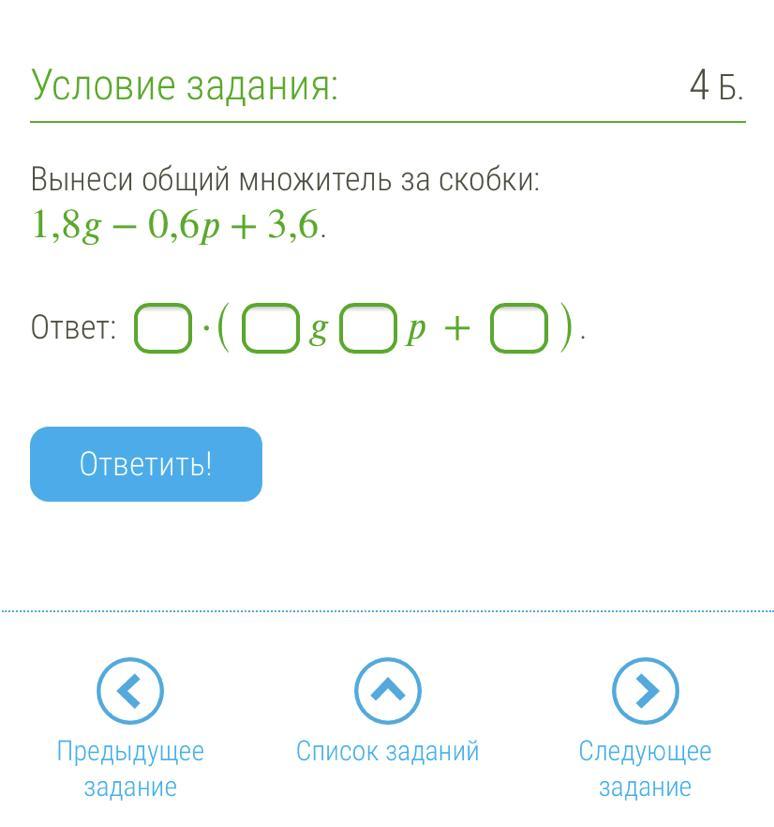
Task: Open Список заданий
Action: tap(388, 711)
